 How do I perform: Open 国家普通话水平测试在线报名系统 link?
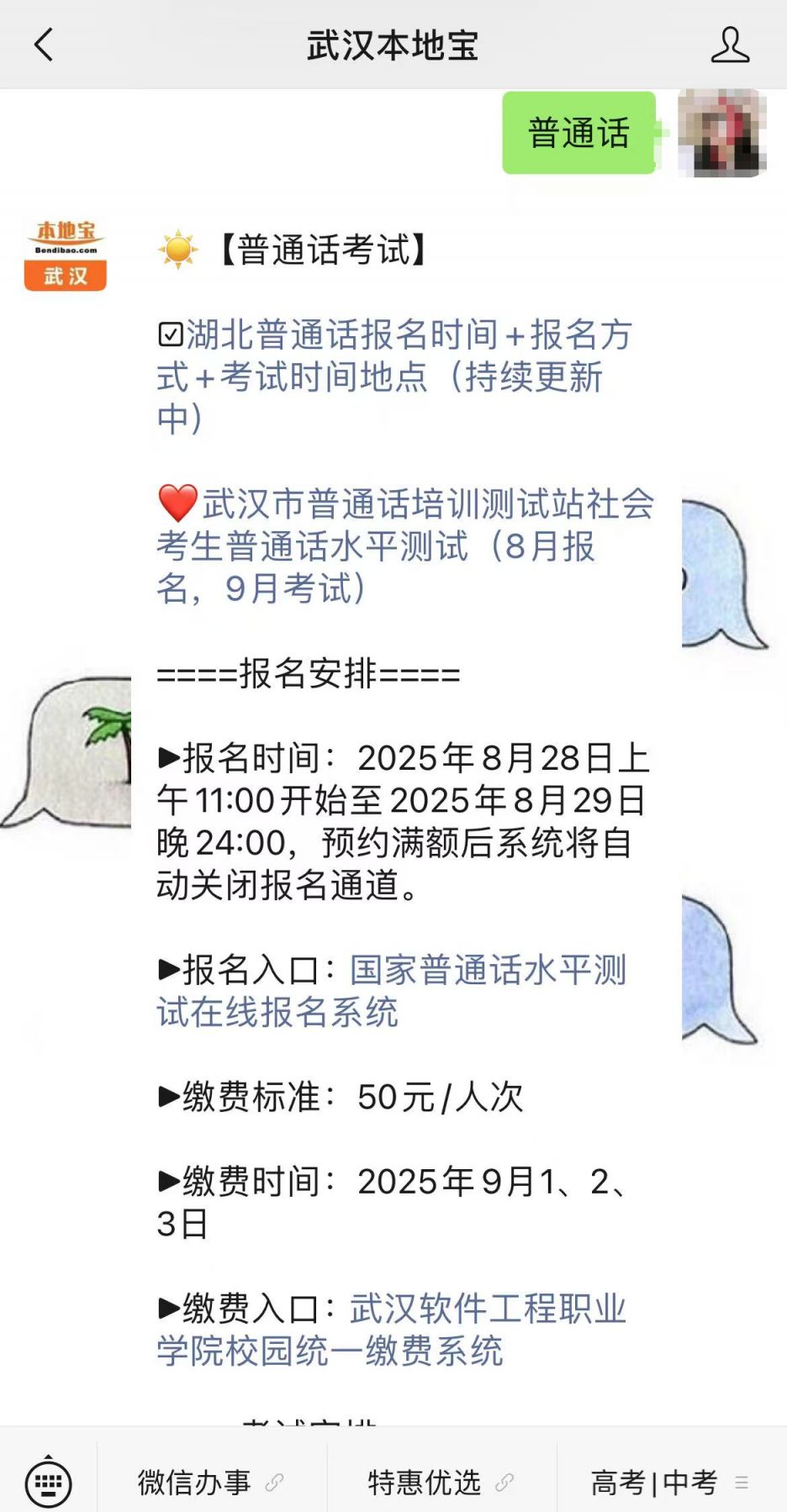pyautogui.click(x=392, y=991)
